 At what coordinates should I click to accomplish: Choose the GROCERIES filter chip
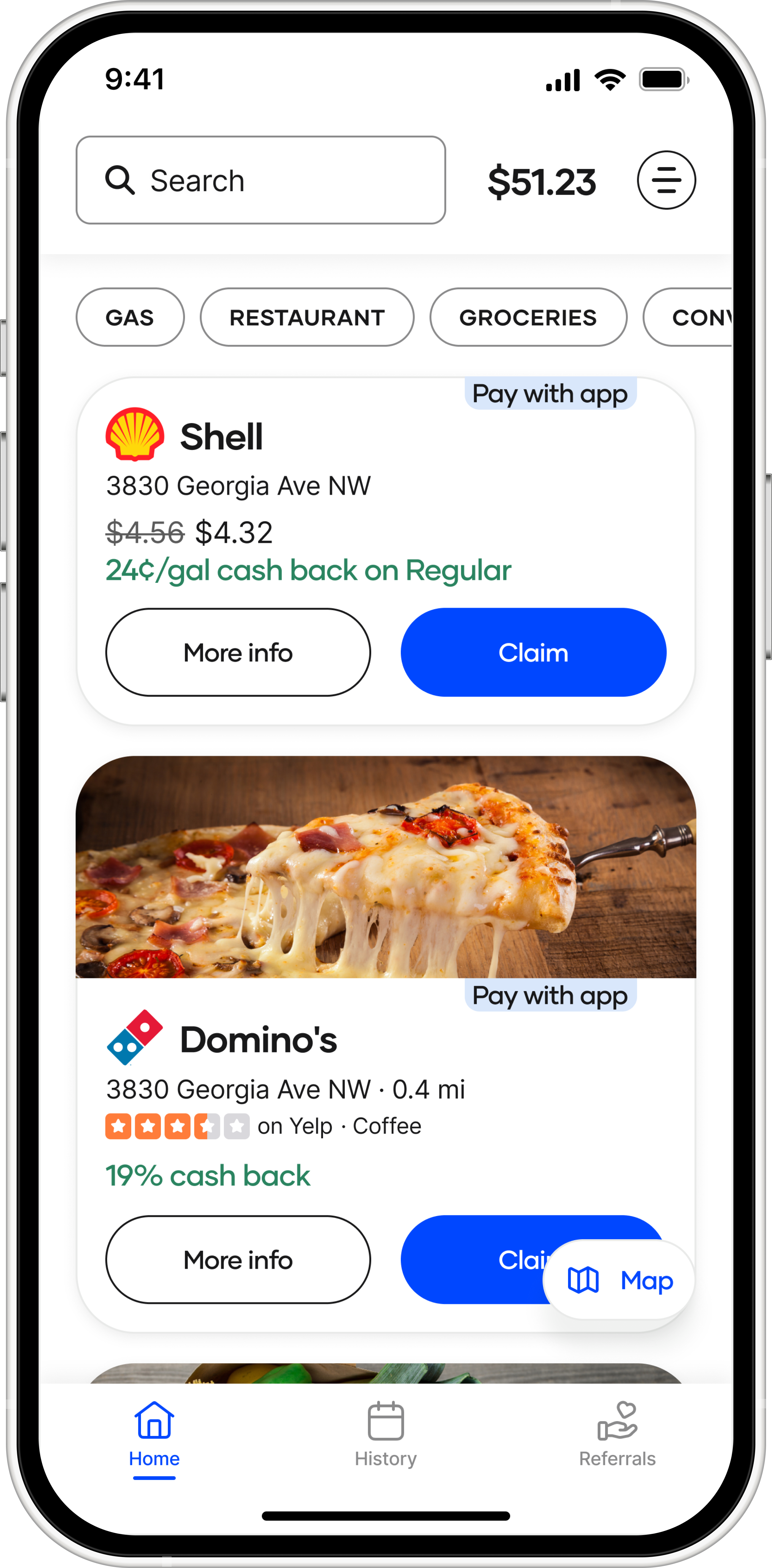point(528,317)
